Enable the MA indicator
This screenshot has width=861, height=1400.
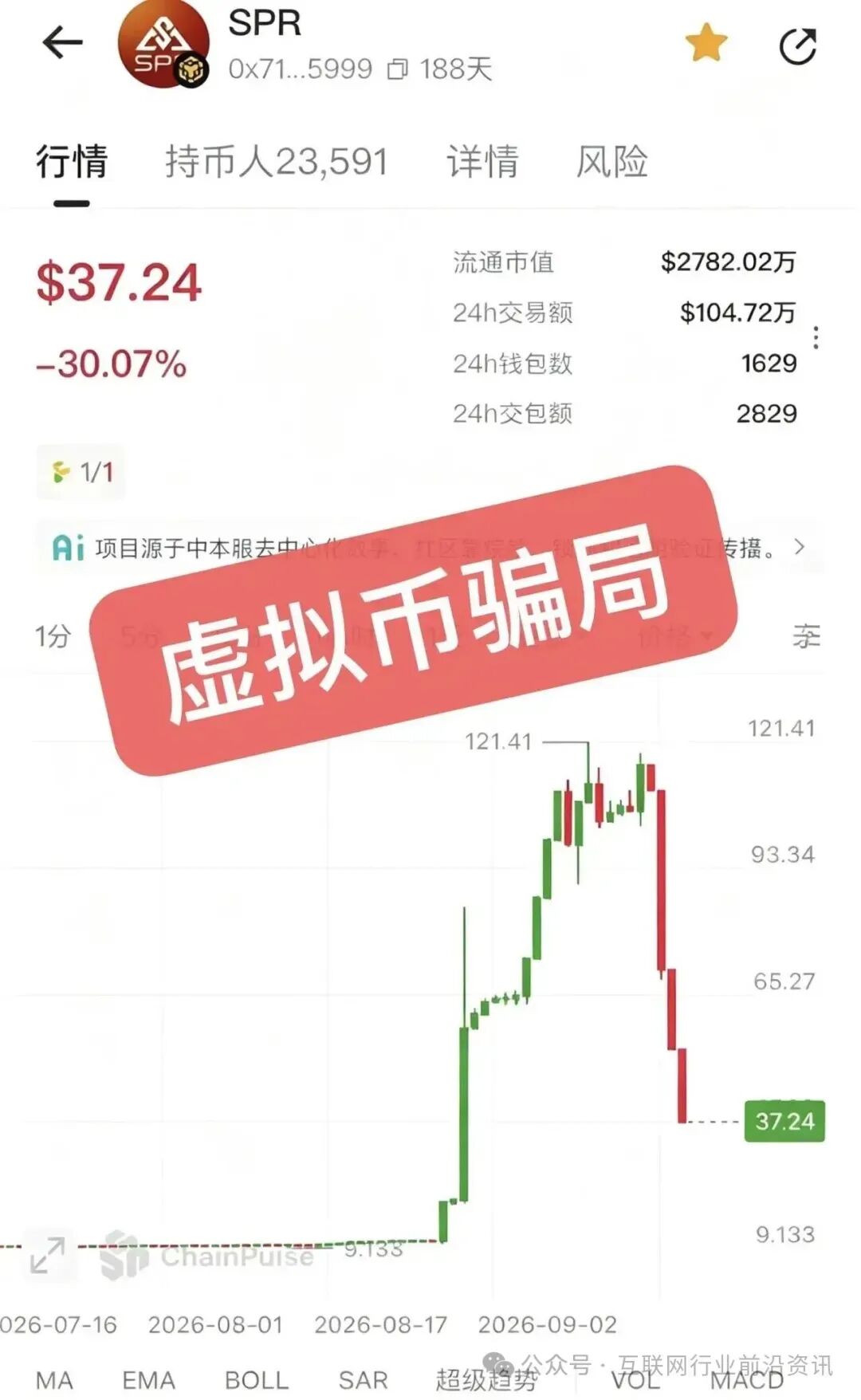tap(54, 1380)
